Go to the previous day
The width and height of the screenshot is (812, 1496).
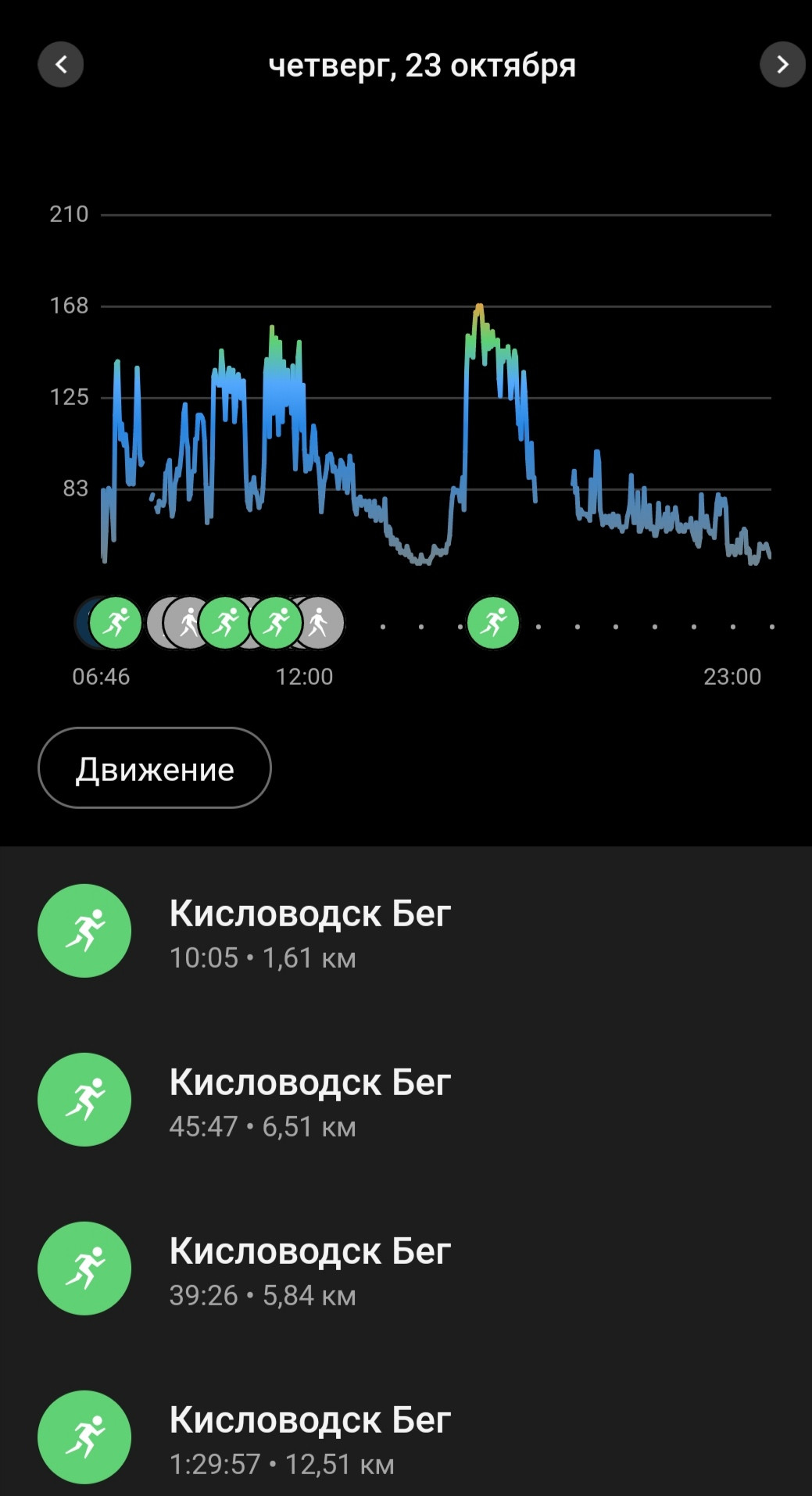pos(61,64)
